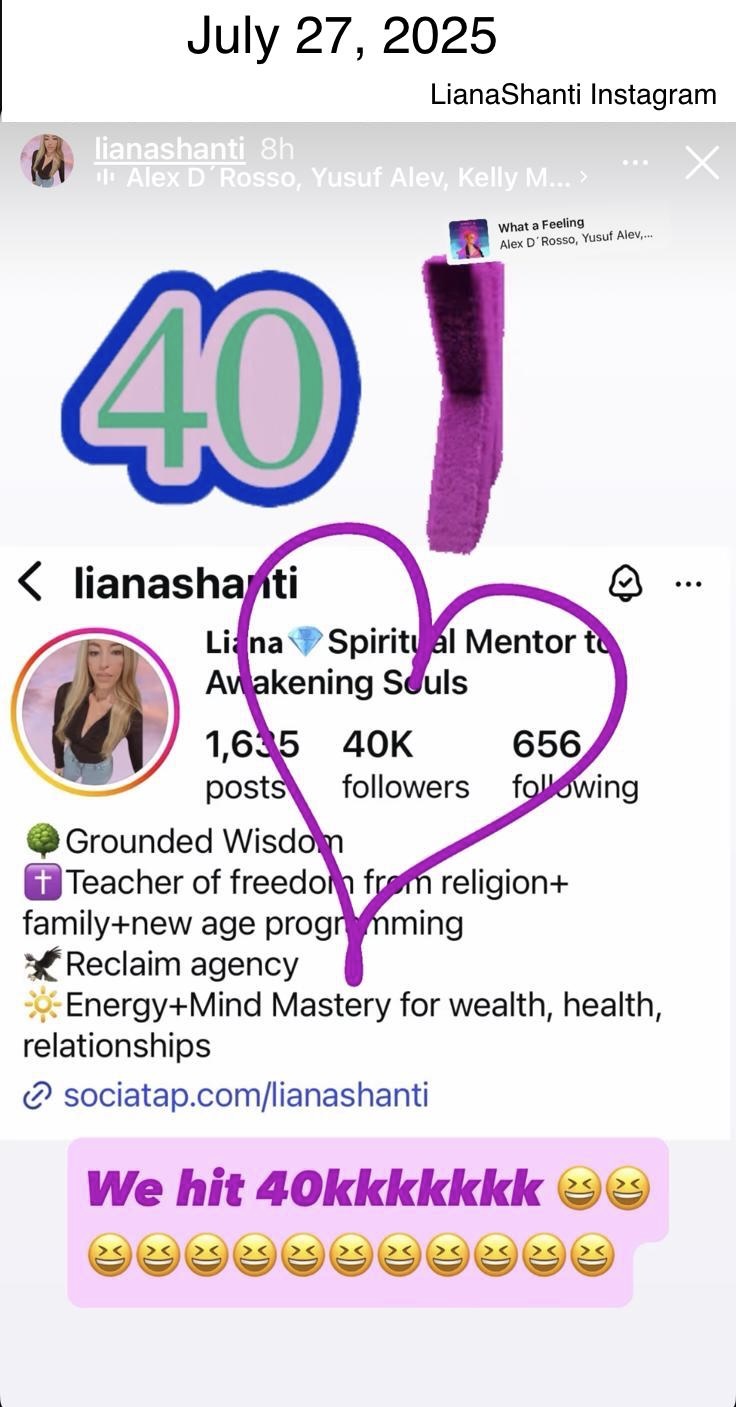Open the story's three-dot options menu
Screen dimensions: 736x1407
pos(635,162)
